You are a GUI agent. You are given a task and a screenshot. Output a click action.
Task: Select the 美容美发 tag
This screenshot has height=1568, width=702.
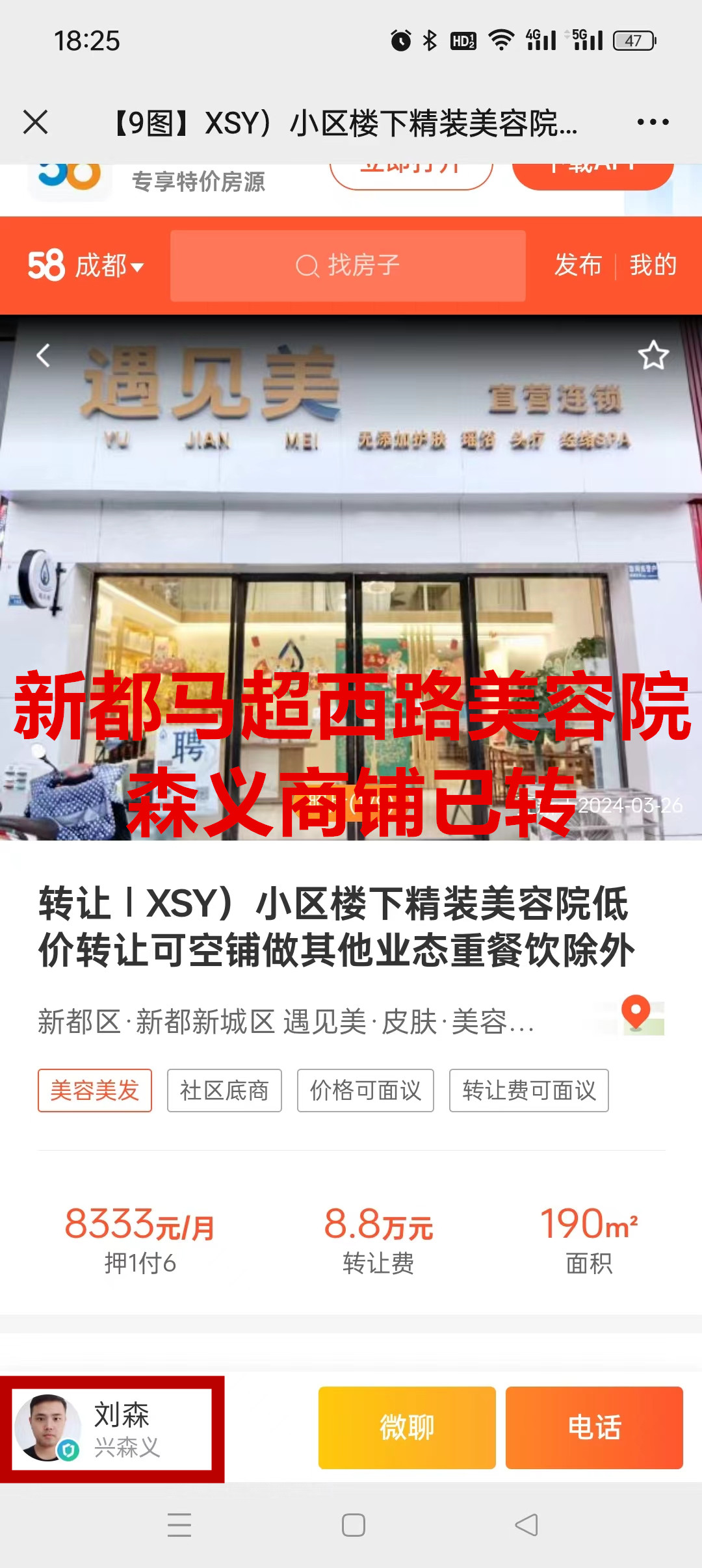[95, 1090]
